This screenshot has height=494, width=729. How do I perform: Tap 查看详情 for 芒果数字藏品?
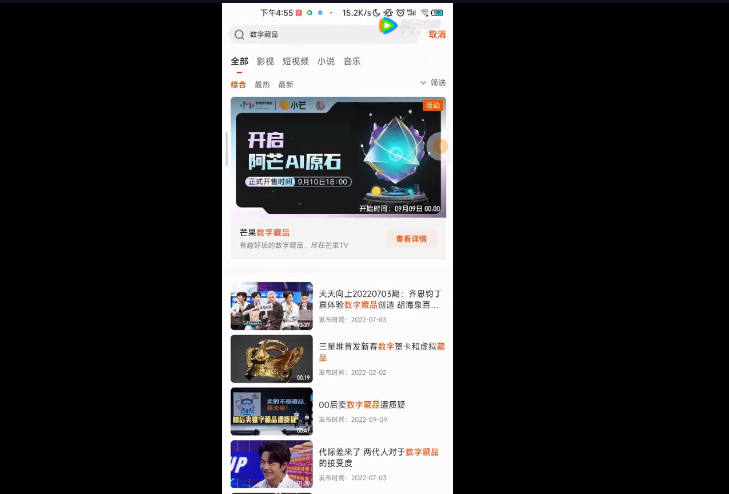tap(411, 239)
